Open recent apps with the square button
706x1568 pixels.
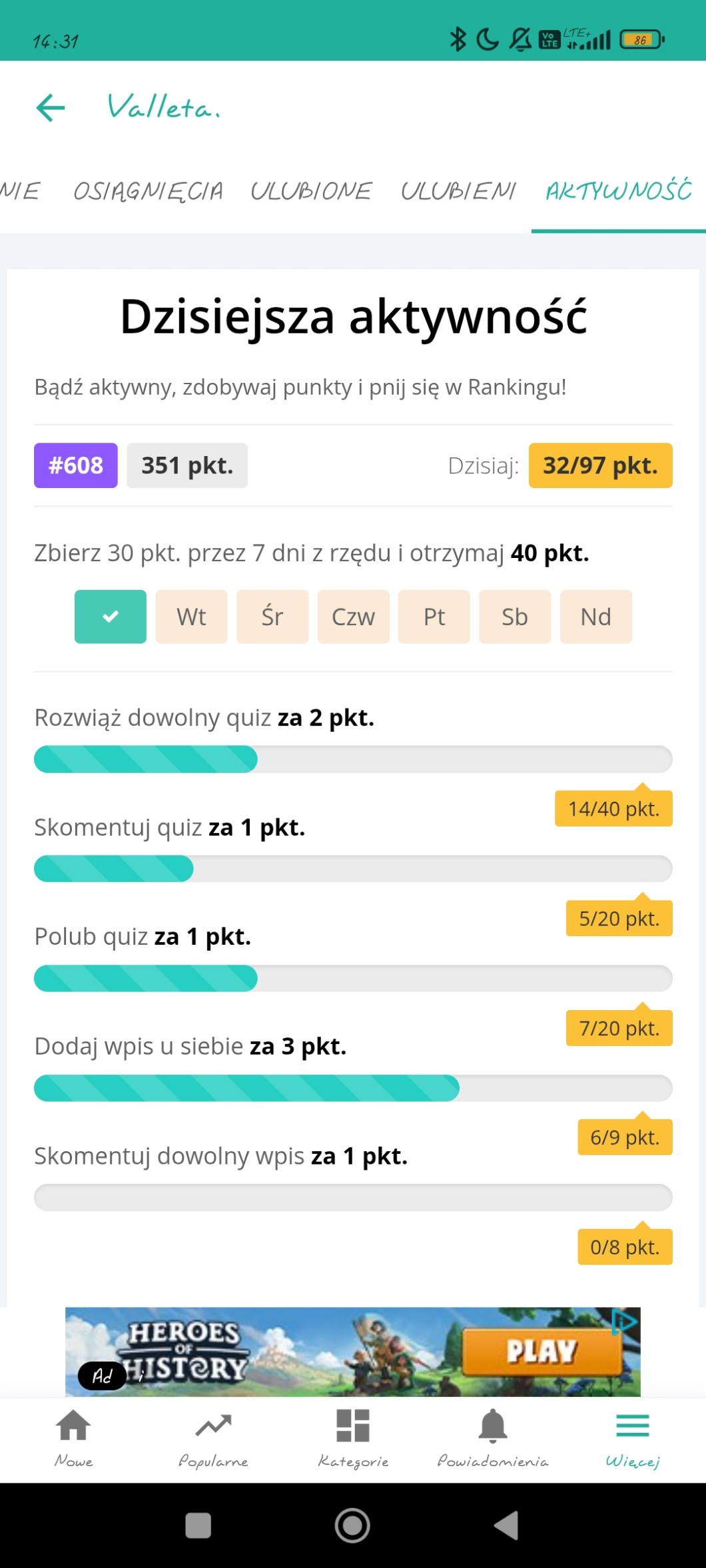198,1525
